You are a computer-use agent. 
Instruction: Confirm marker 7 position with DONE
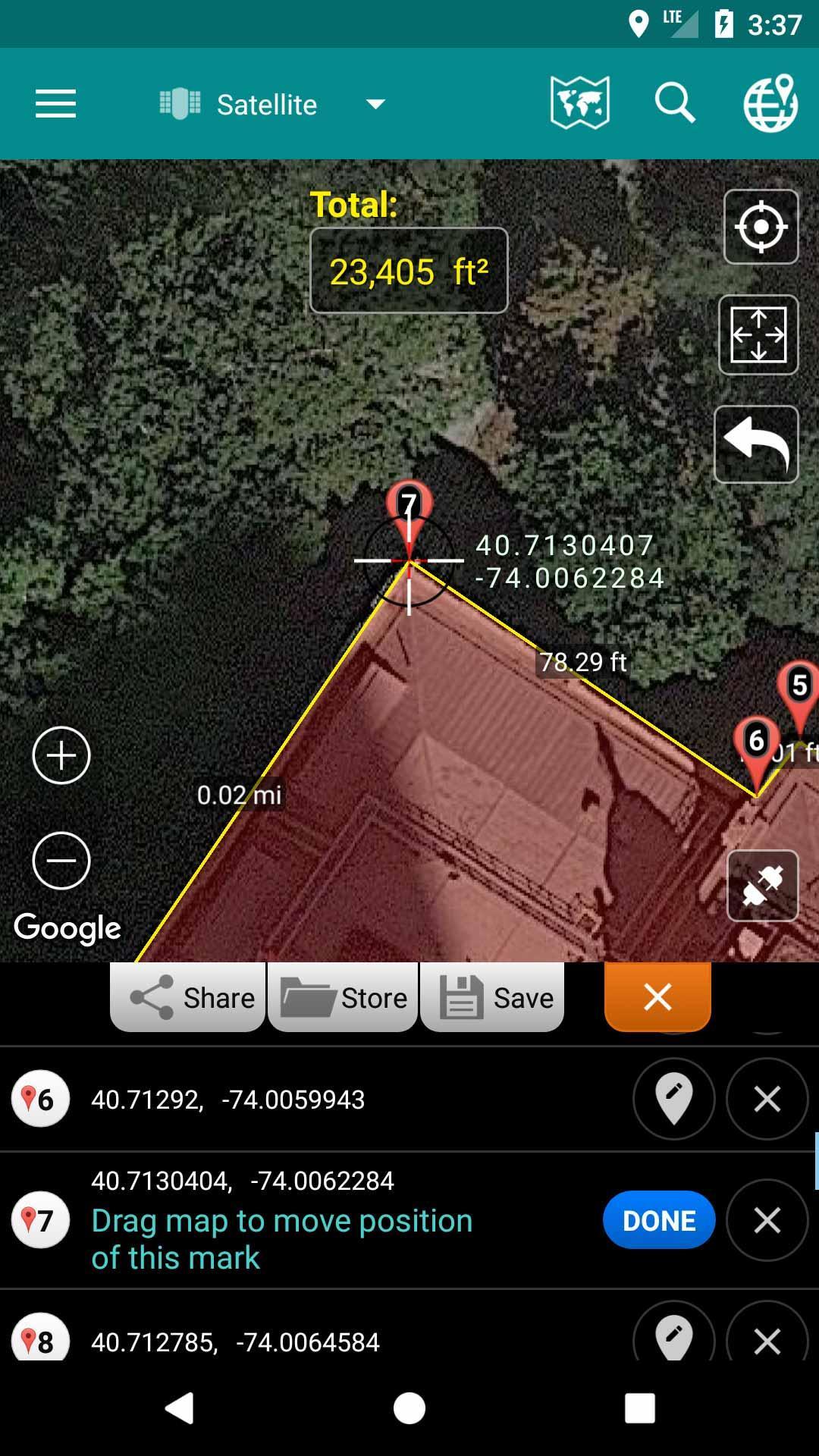(x=659, y=1220)
